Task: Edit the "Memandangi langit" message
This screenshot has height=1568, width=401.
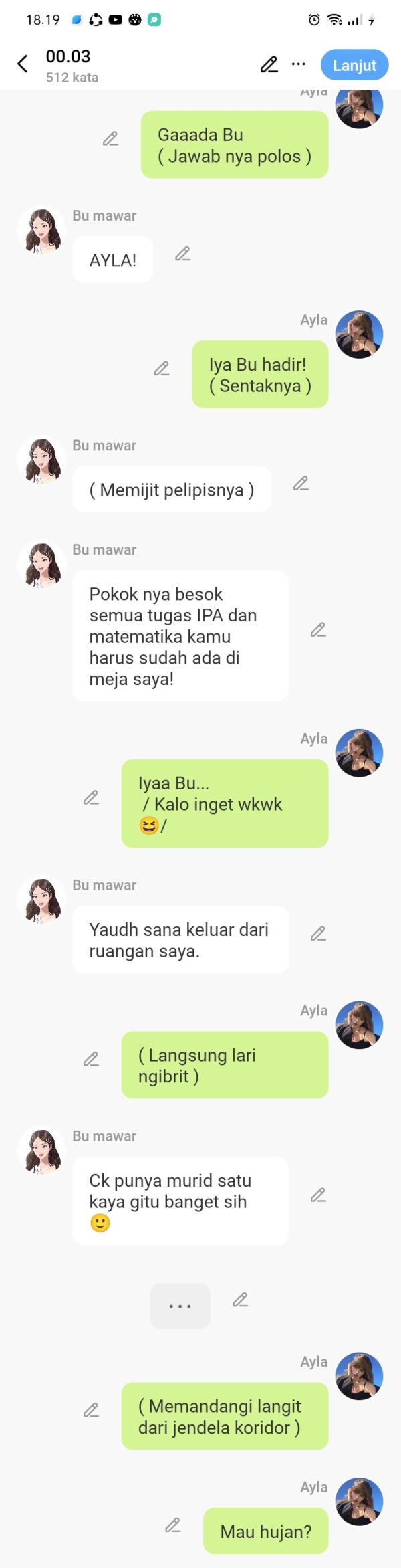Action: [91, 1410]
